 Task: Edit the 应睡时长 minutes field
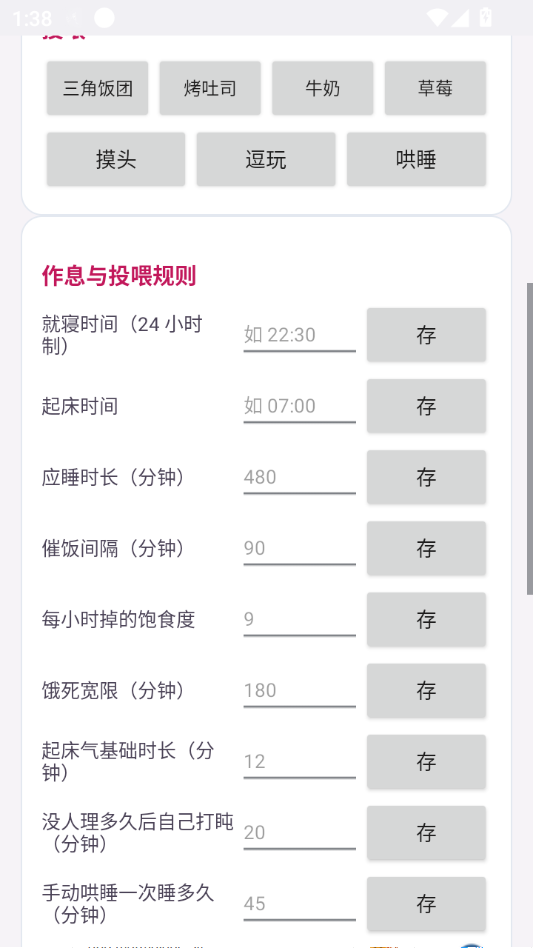(300, 477)
